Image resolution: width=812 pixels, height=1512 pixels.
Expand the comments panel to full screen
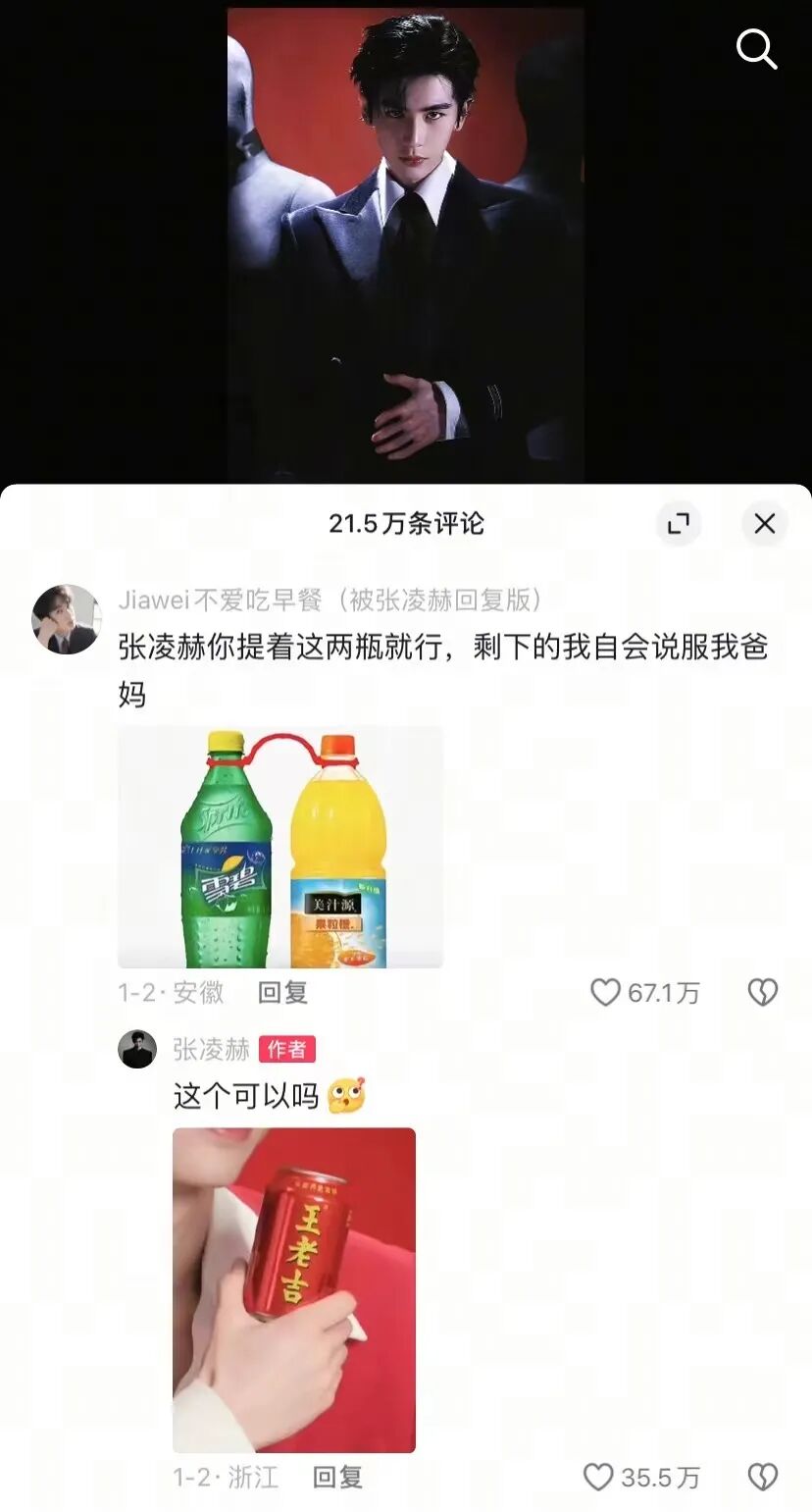pyautogui.click(x=679, y=523)
